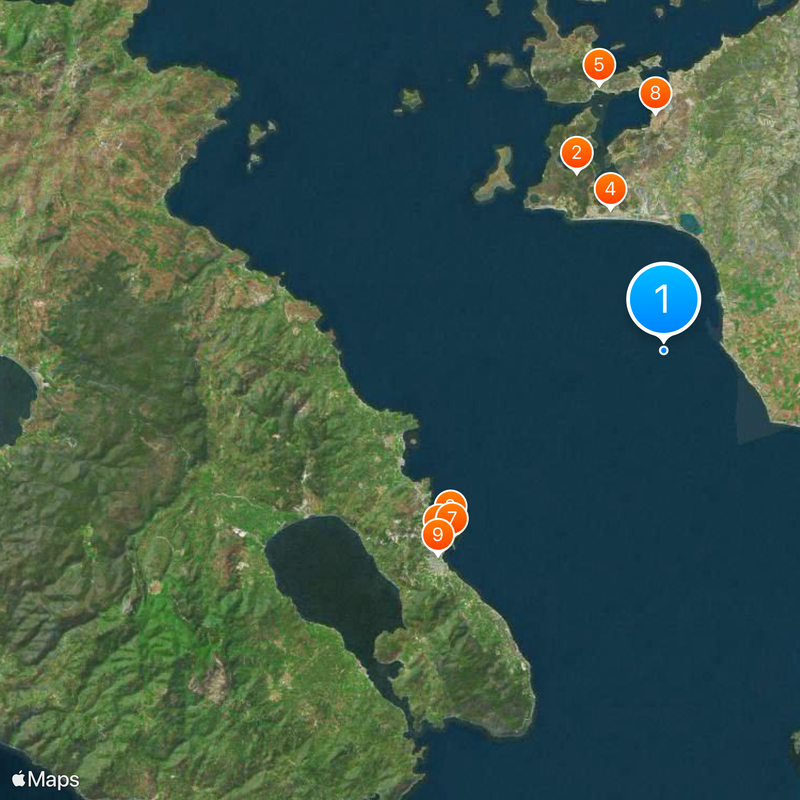Choose the orange pin numbered 7
This screenshot has height=800, width=800.
click(455, 517)
